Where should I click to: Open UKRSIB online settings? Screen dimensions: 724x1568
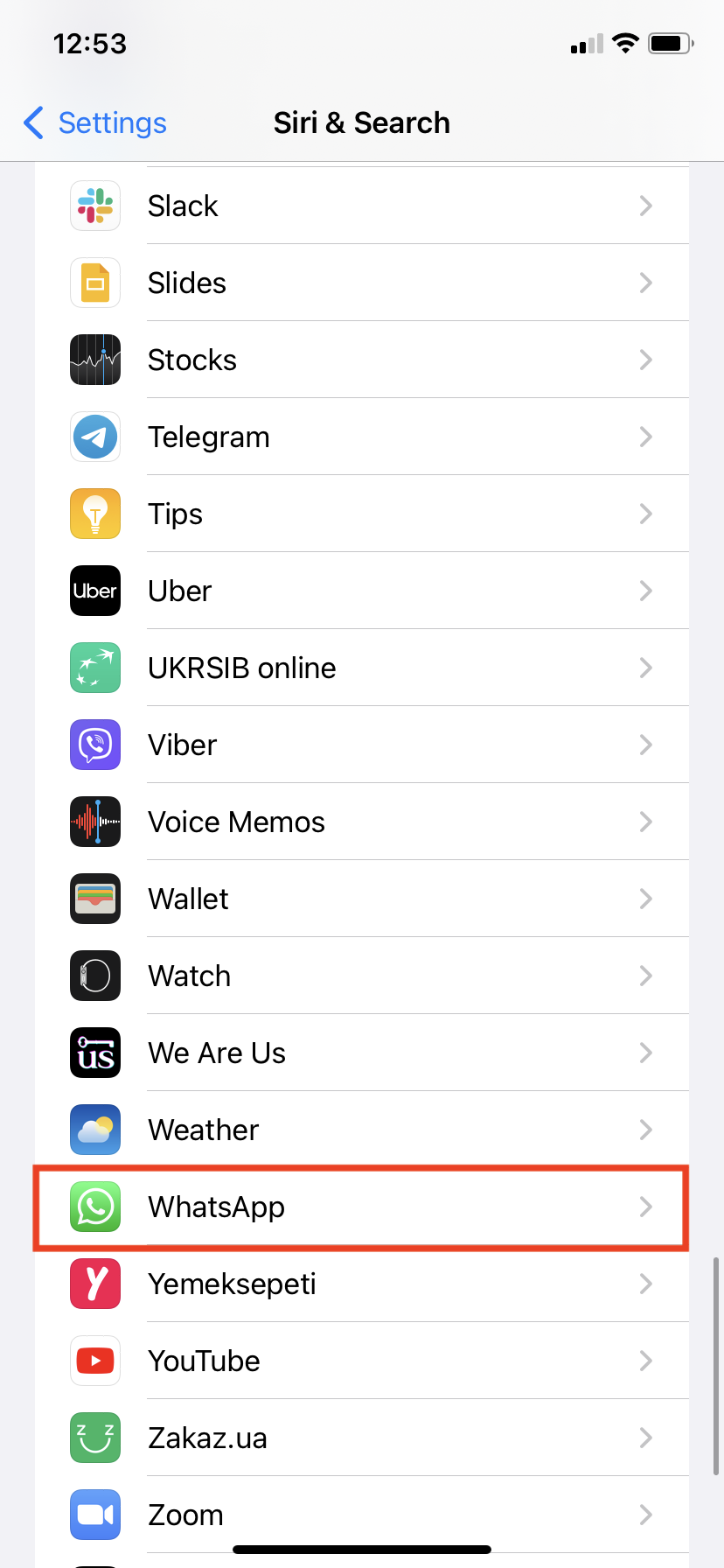click(362, 668)
